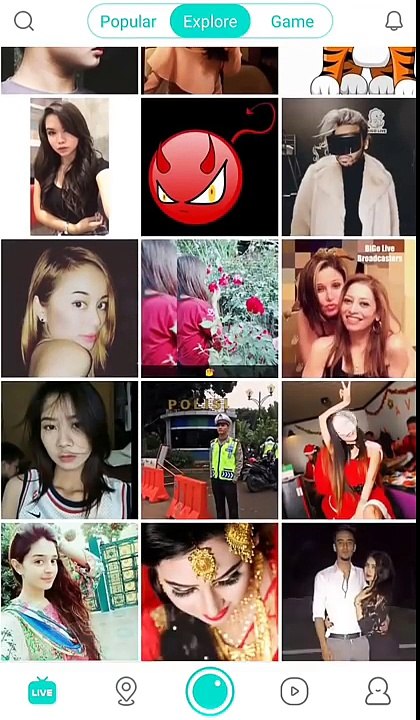Open the search magnifier icon
This screenshot has width=420, height=720.
click(24, 21)
